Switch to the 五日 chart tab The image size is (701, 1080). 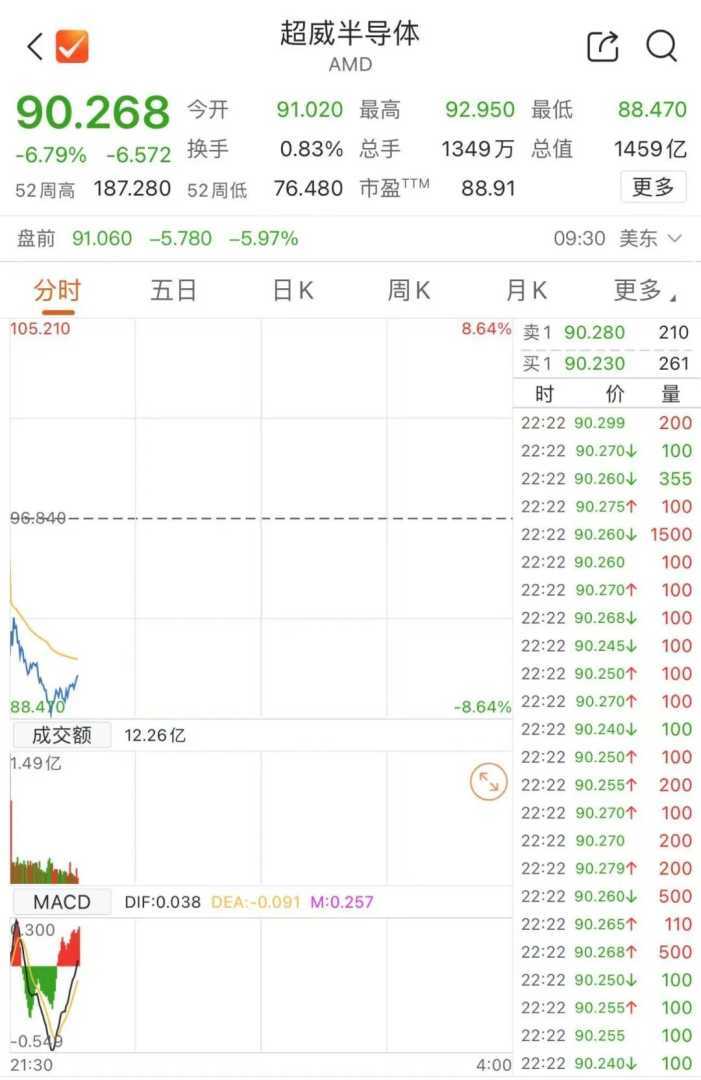click(174, 291)
